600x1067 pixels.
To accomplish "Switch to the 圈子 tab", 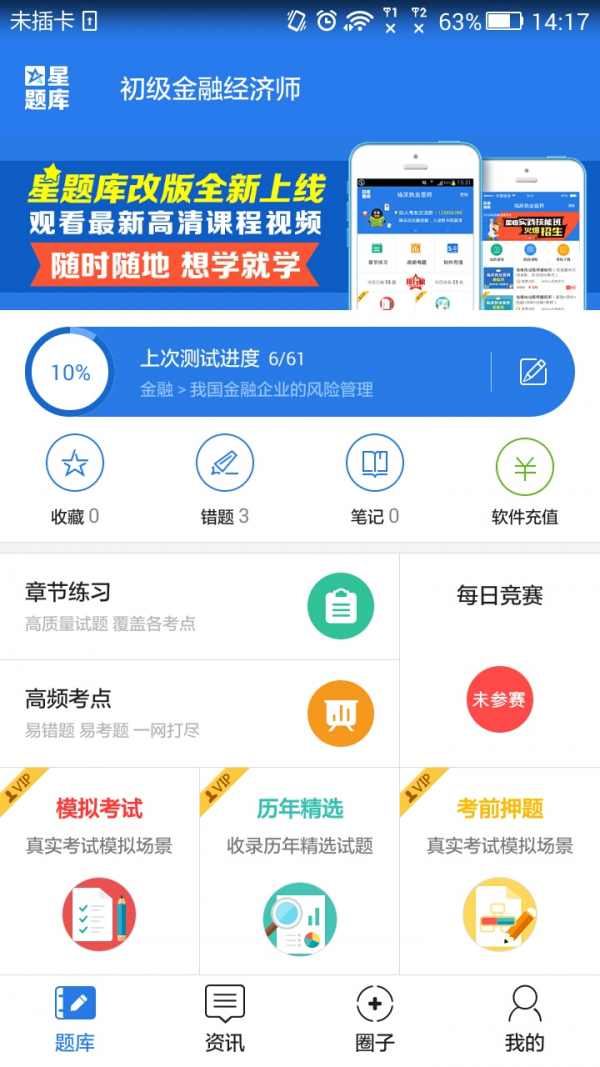I will pyautogui.click(x=375, y=1020).
